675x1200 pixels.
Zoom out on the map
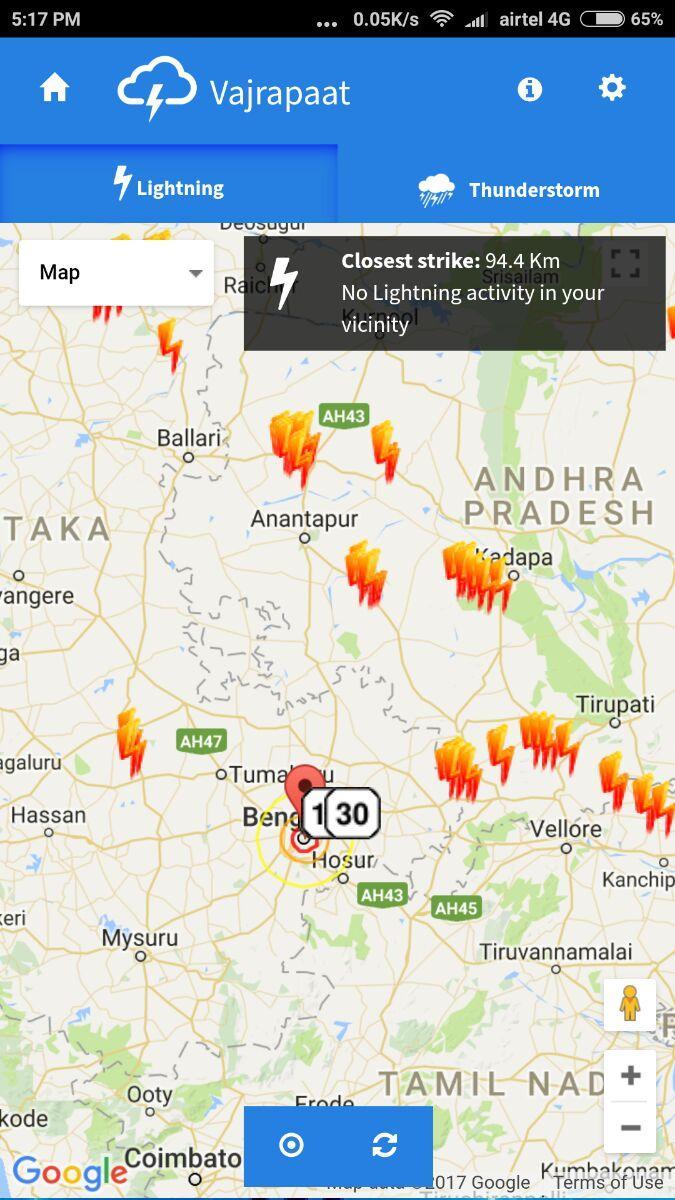[630, 1128]
